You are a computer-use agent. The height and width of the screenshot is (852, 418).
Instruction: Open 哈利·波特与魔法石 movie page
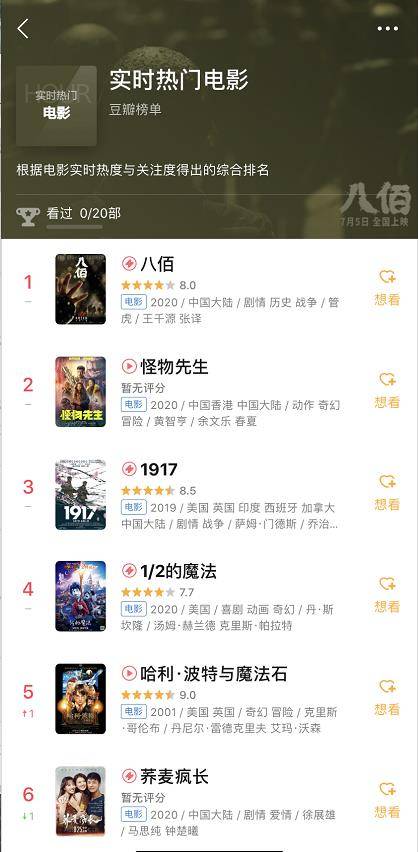coord(209,699)
